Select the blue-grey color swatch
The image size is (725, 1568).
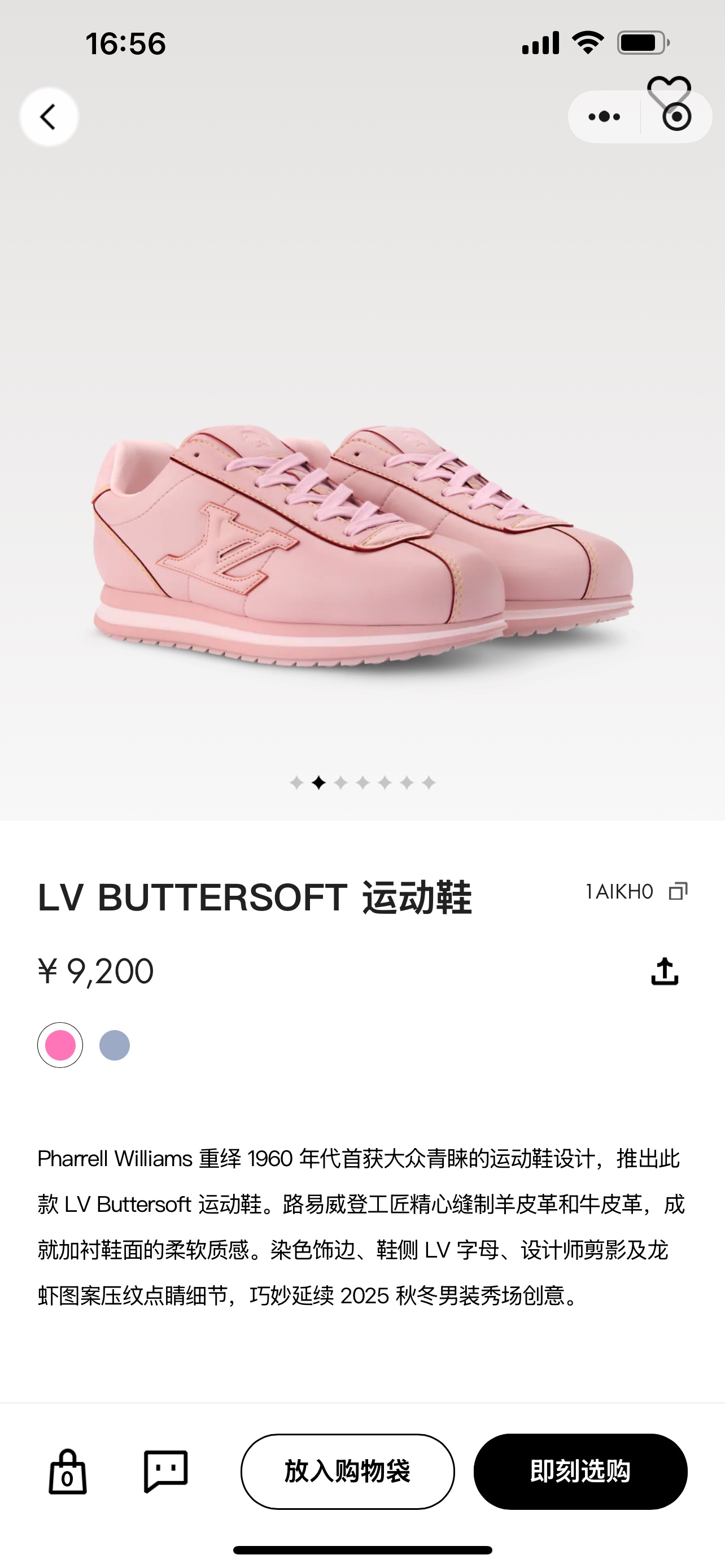click(x=115, y=1045)
